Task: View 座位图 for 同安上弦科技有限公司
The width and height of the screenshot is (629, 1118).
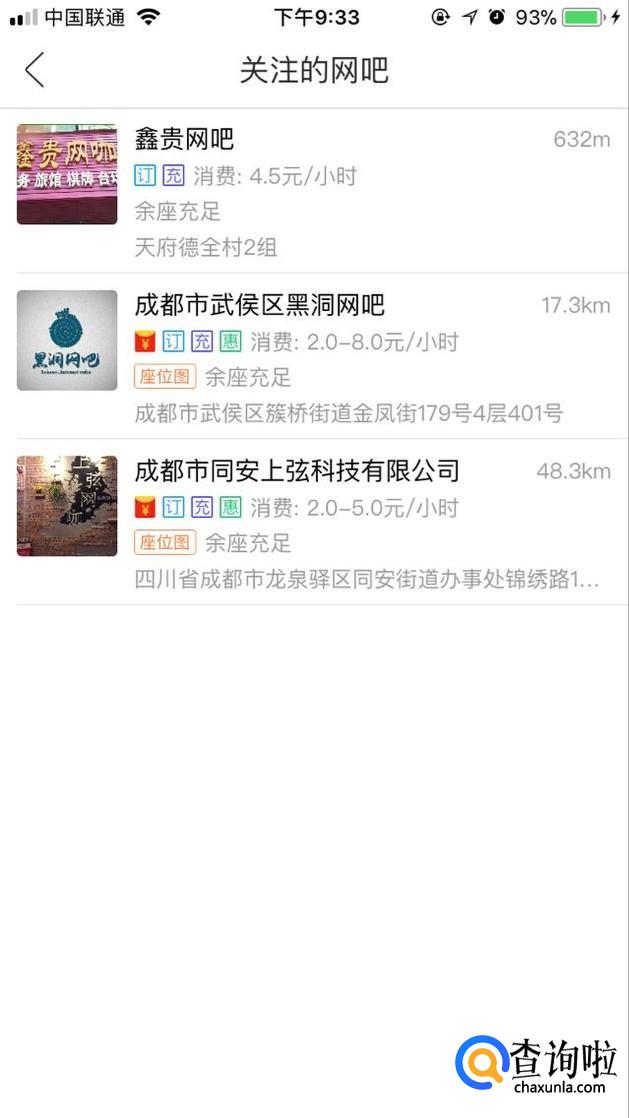Action: click(164, 543)
